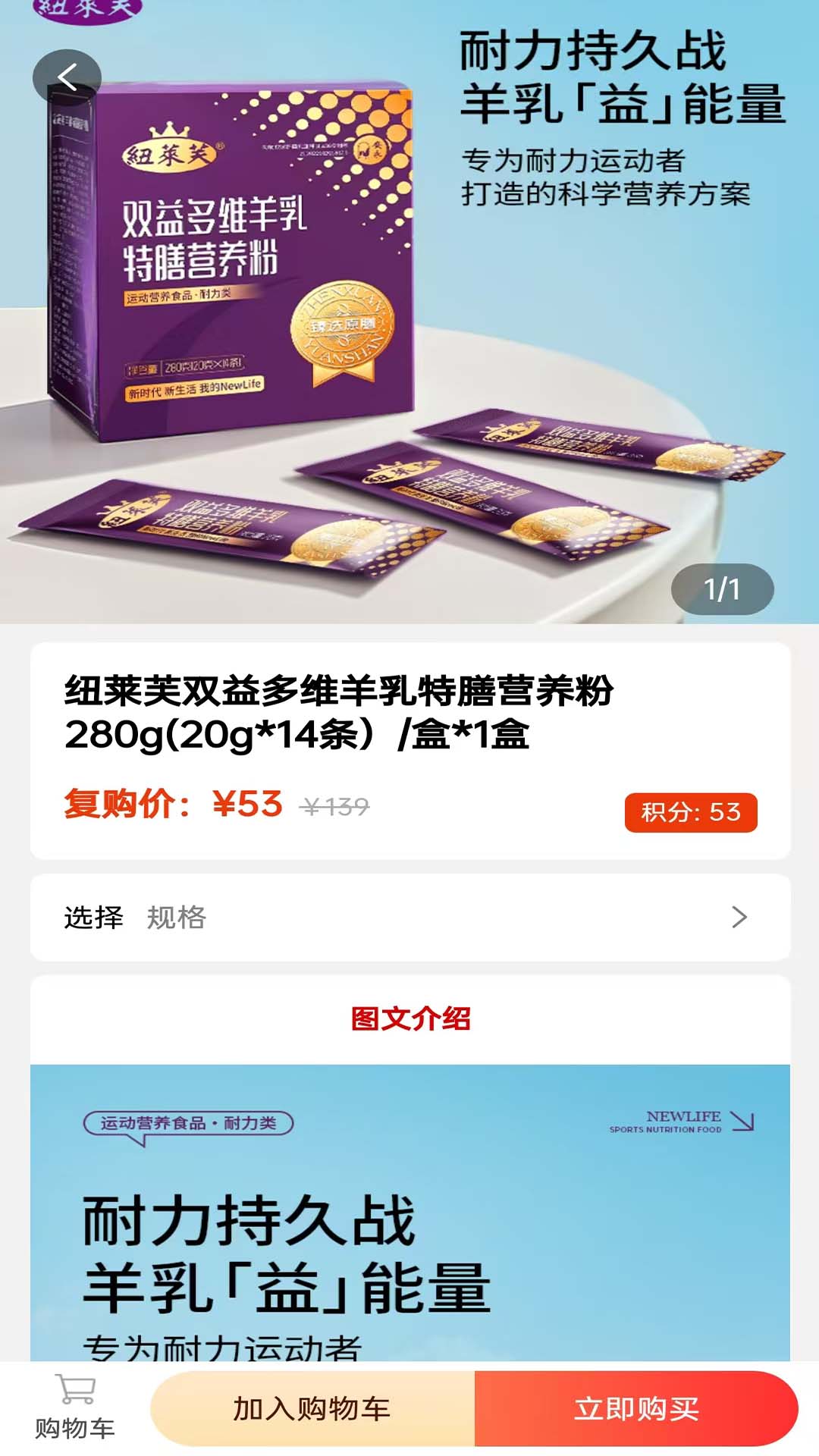This screenshot has height=1456, width=819.
Task: Open the 购物车 shopping cart
Action: click(x=74, y=1407)
